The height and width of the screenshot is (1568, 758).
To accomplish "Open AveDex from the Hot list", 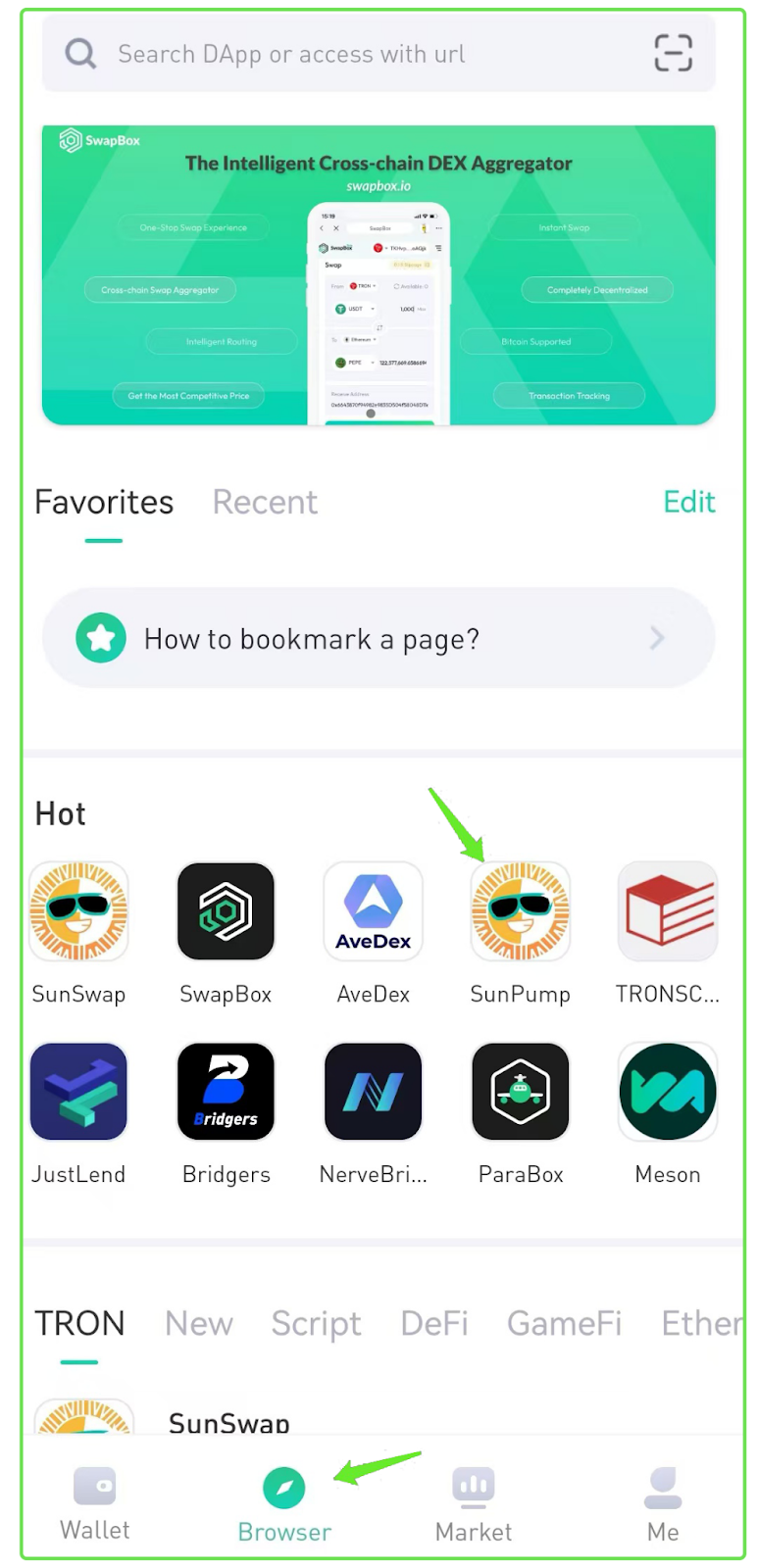I will [373, 911].
